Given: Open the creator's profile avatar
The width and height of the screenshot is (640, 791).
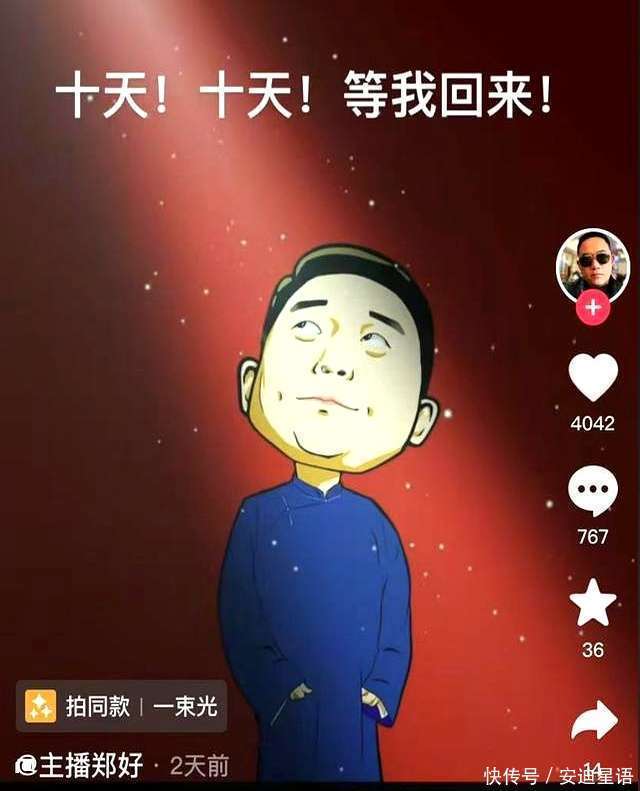Looking at the screenshot, I should tap(592, 264).
